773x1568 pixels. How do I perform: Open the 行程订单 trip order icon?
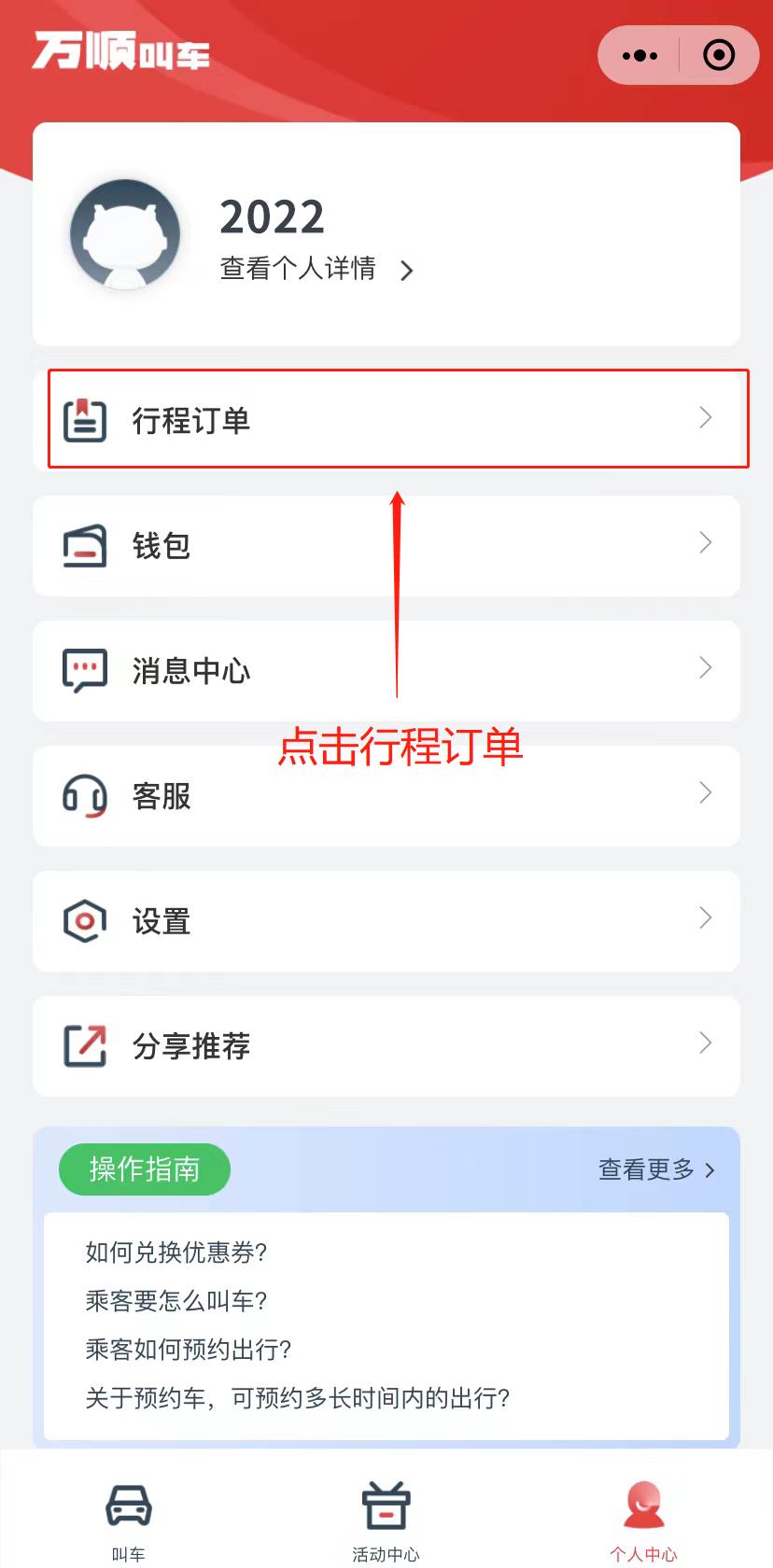pos(85,418)
